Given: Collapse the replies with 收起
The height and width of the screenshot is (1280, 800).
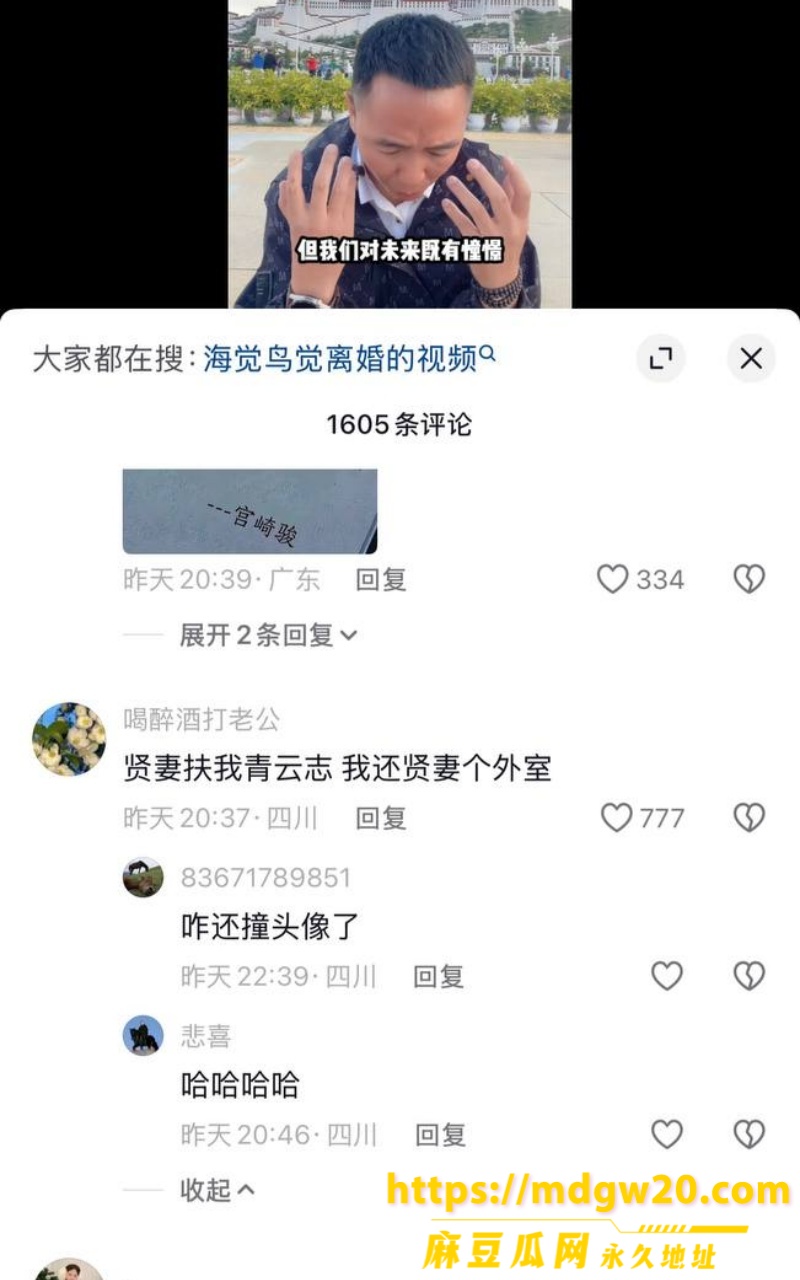Looking at the screenshot, I should pos(217,1190).
